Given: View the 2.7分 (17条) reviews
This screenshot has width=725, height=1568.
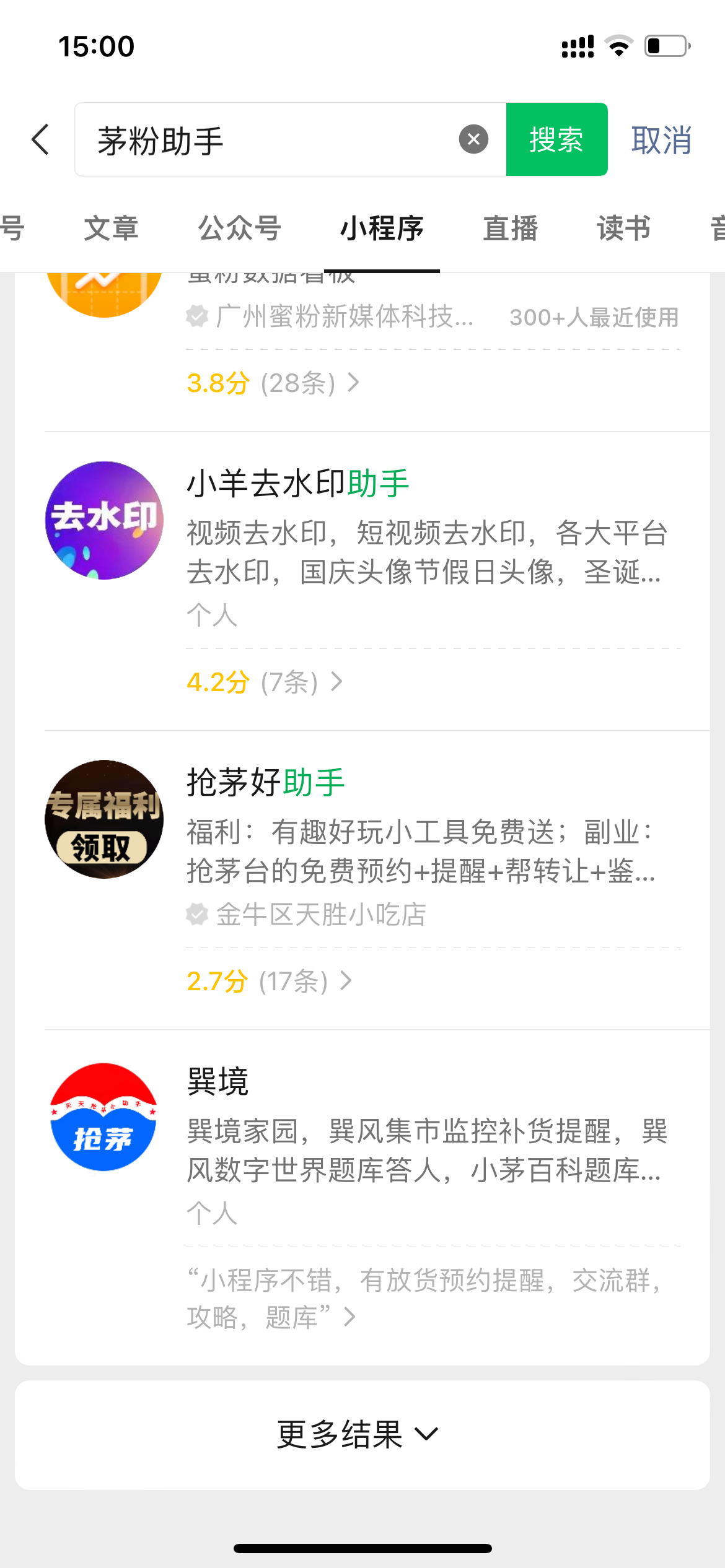Looking at the screenshot, I should (269, 982).
